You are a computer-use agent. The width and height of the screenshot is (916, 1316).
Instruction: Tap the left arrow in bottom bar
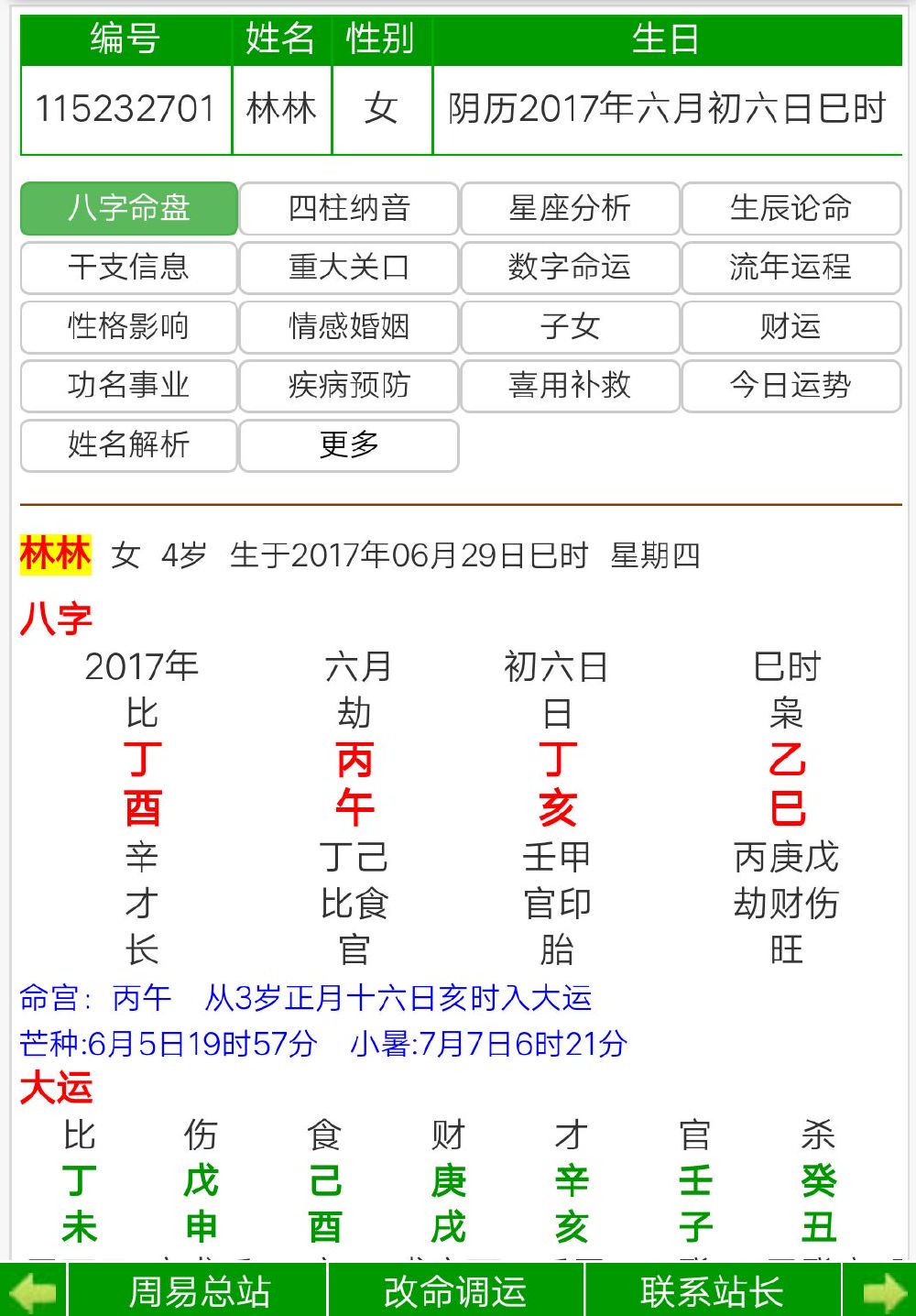click(33, 1291)
